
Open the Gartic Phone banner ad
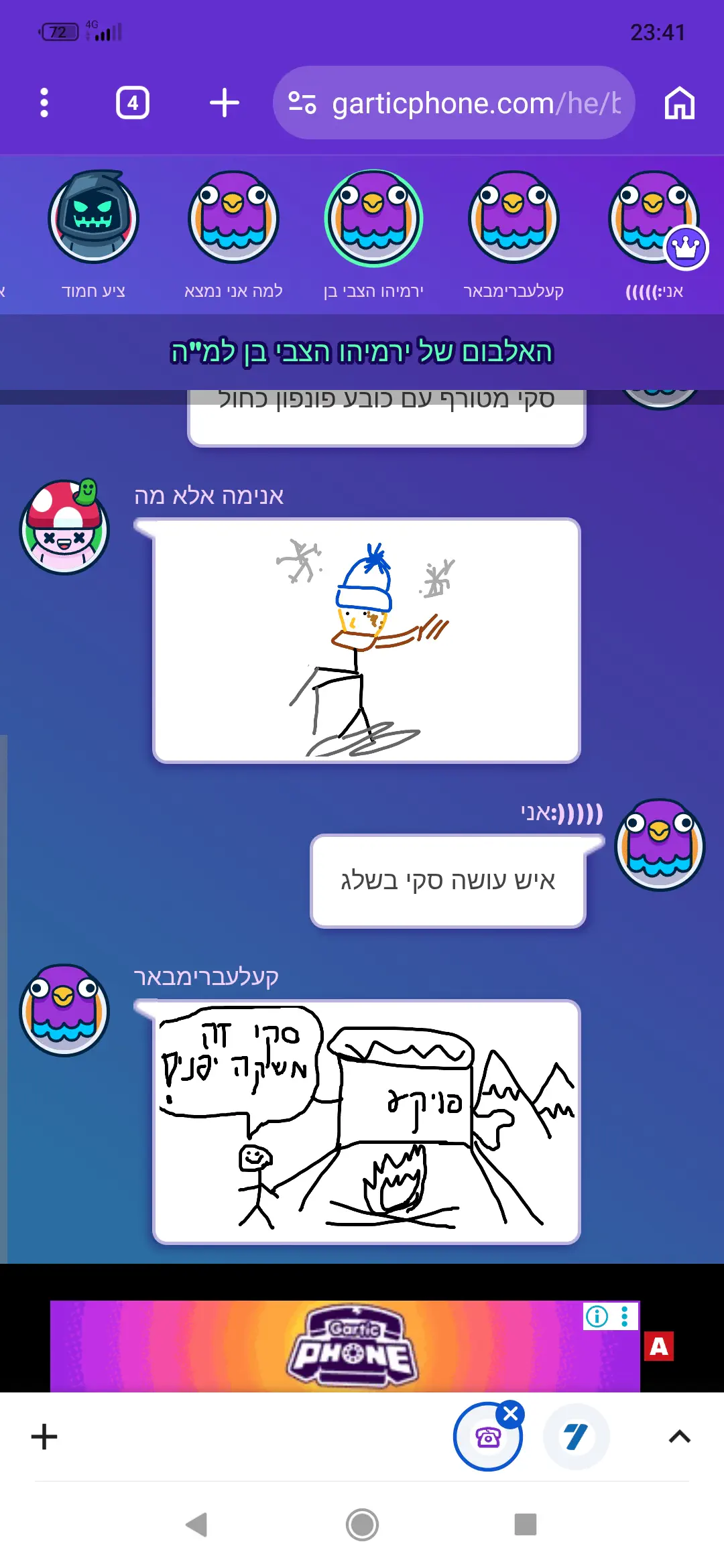[x=345, y=1347]
